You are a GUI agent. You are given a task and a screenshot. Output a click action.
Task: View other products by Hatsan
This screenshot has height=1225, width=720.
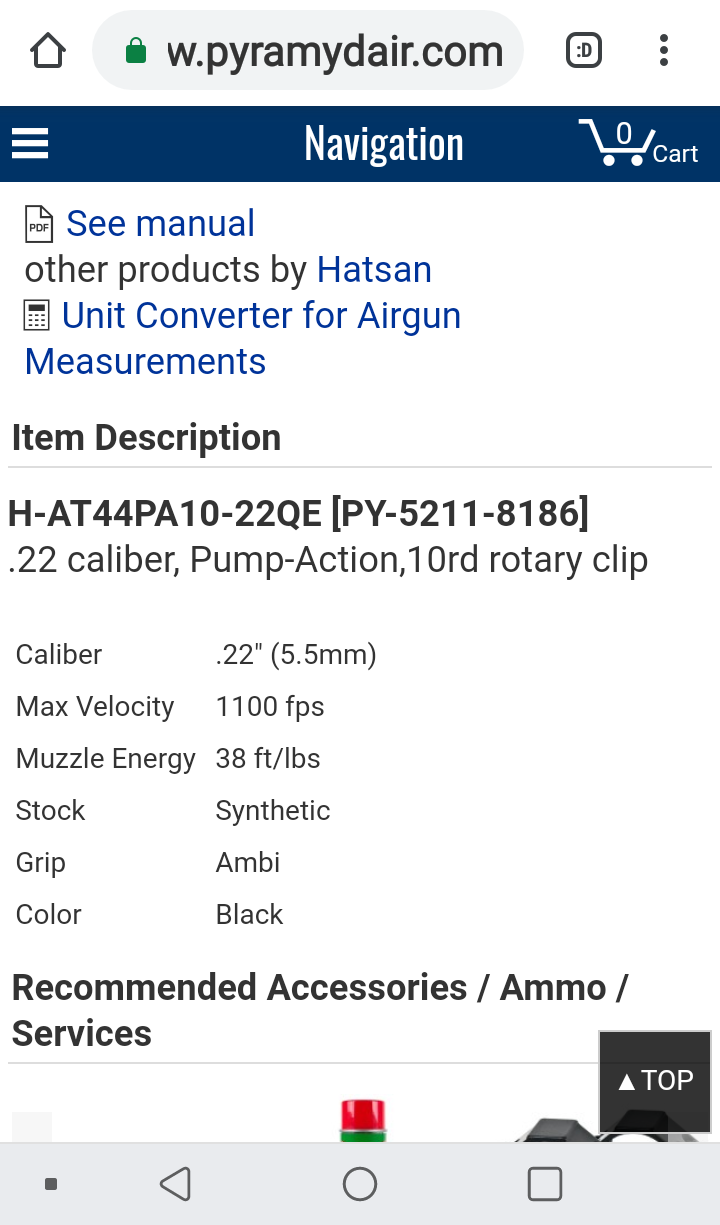pos(374,269)
